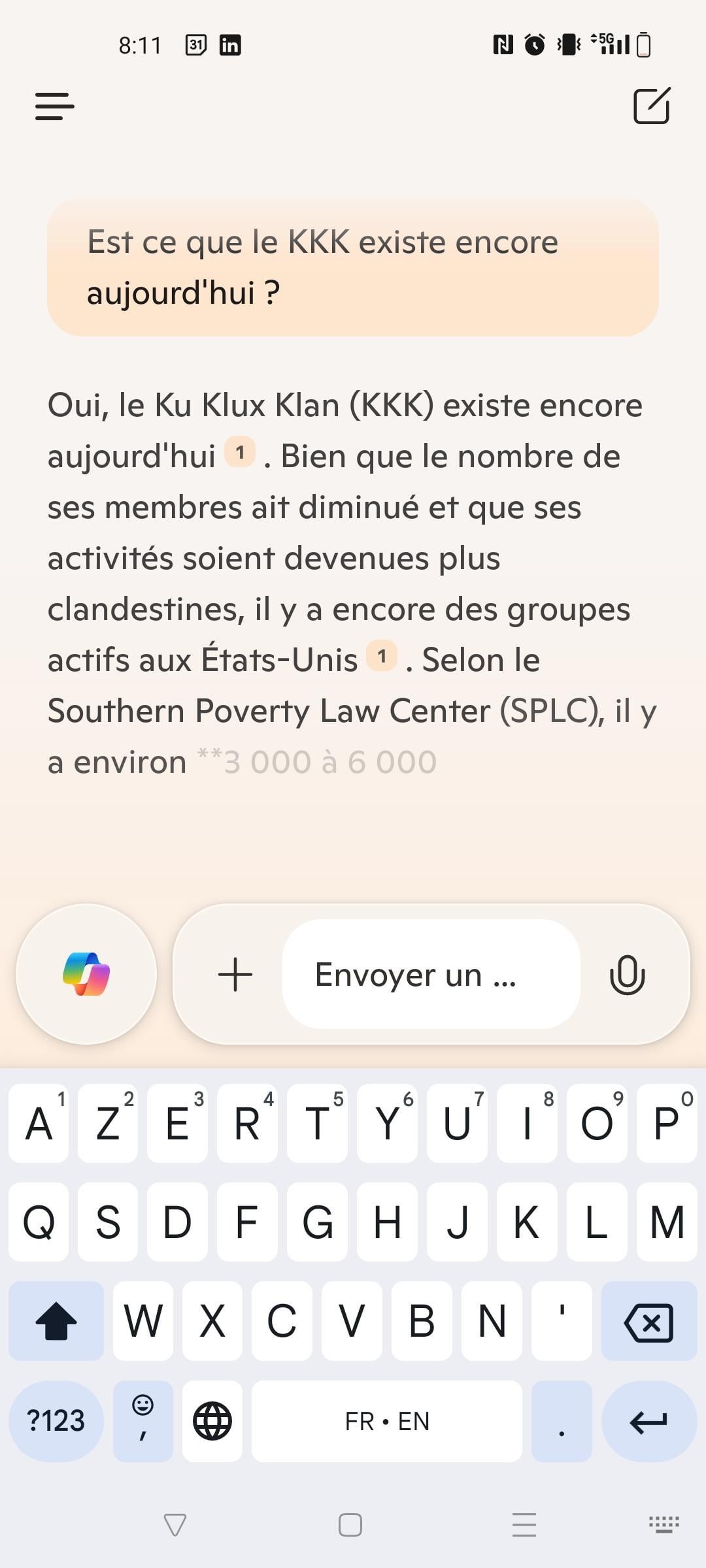Tap the system back triangle
Image resolution: width=706 pixels, height=1568 pixels.
click(x=175, y=1525)
